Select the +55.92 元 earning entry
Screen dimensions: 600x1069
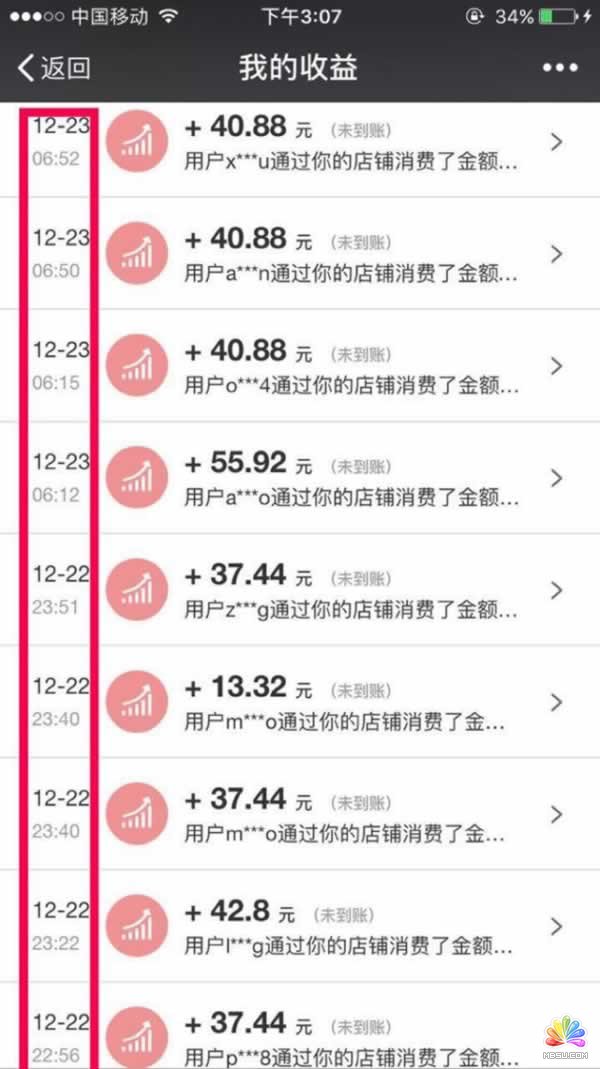click(350, 480)
